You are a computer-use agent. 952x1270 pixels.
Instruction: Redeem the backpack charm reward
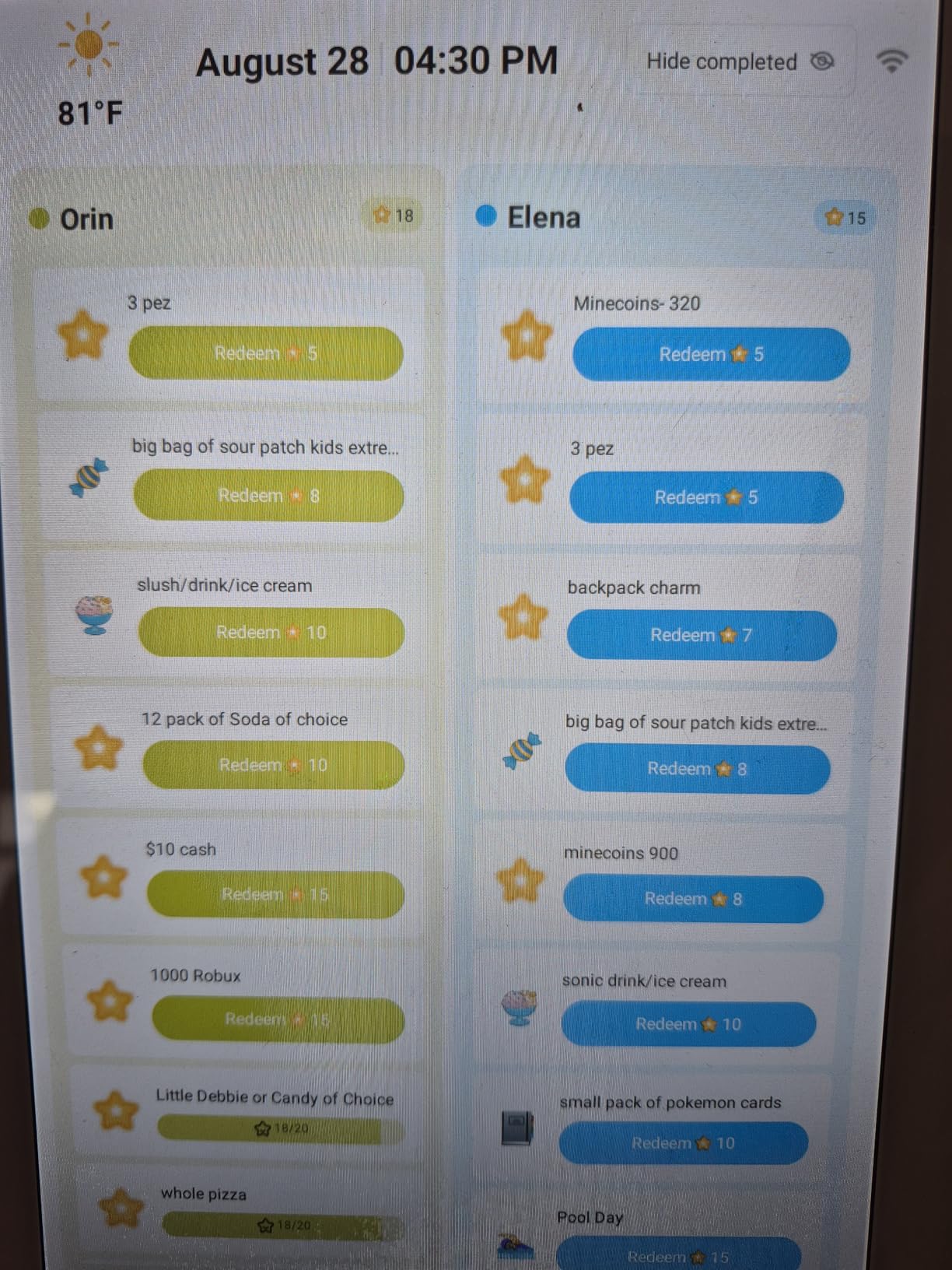click(702, 636)
